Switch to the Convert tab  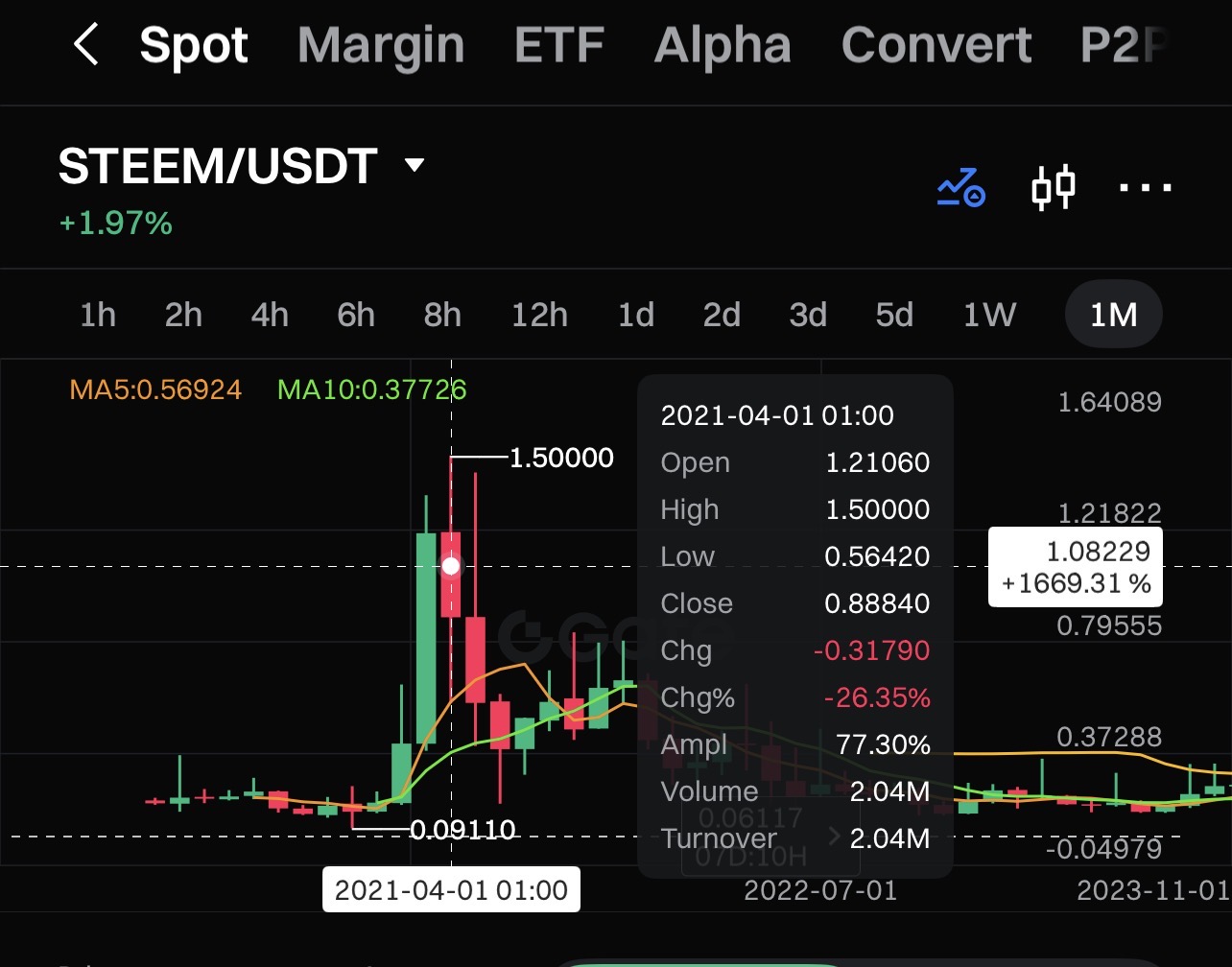click(936, 45)
